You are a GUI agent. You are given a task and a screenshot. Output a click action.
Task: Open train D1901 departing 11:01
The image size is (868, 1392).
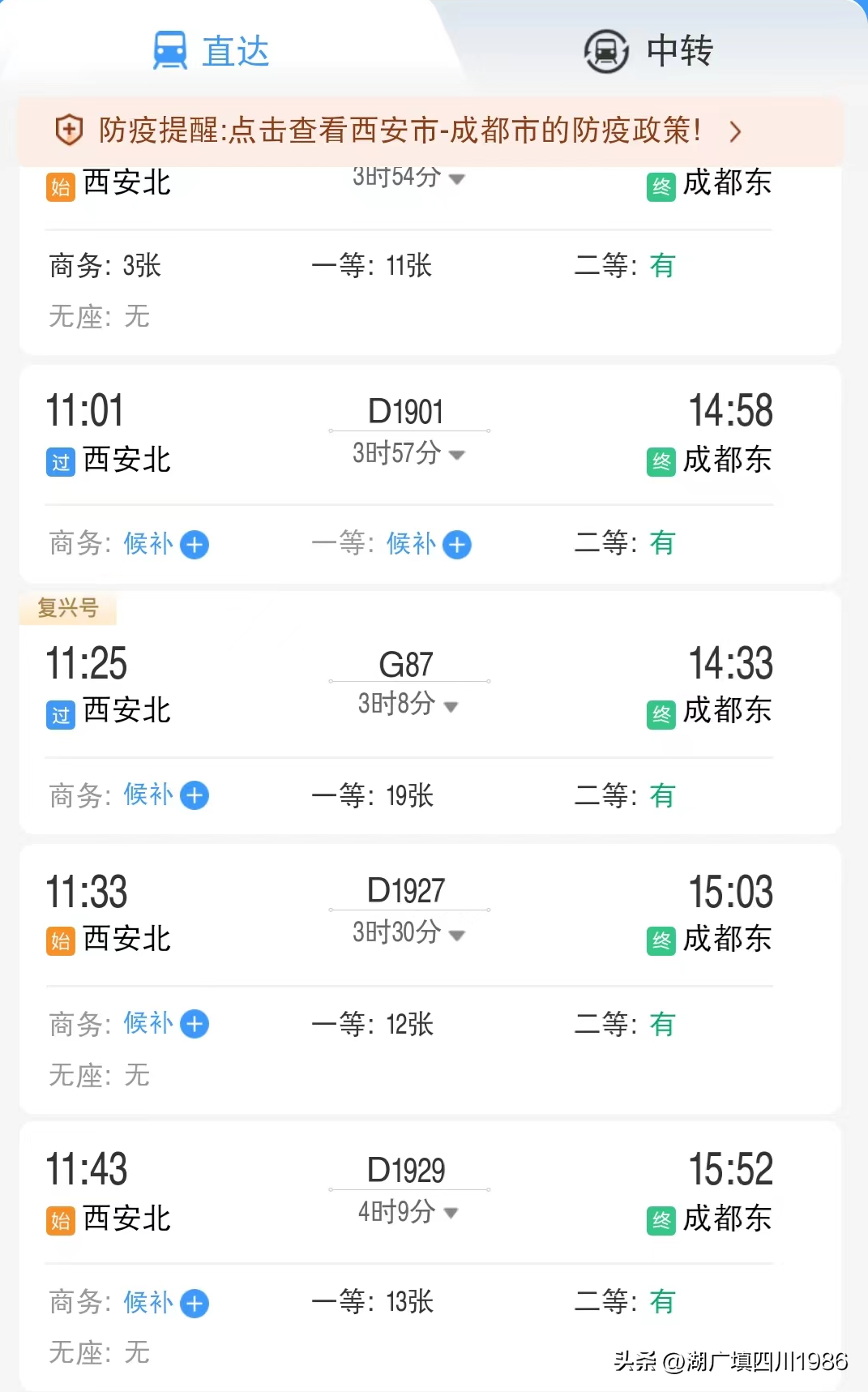coord(406,412)
